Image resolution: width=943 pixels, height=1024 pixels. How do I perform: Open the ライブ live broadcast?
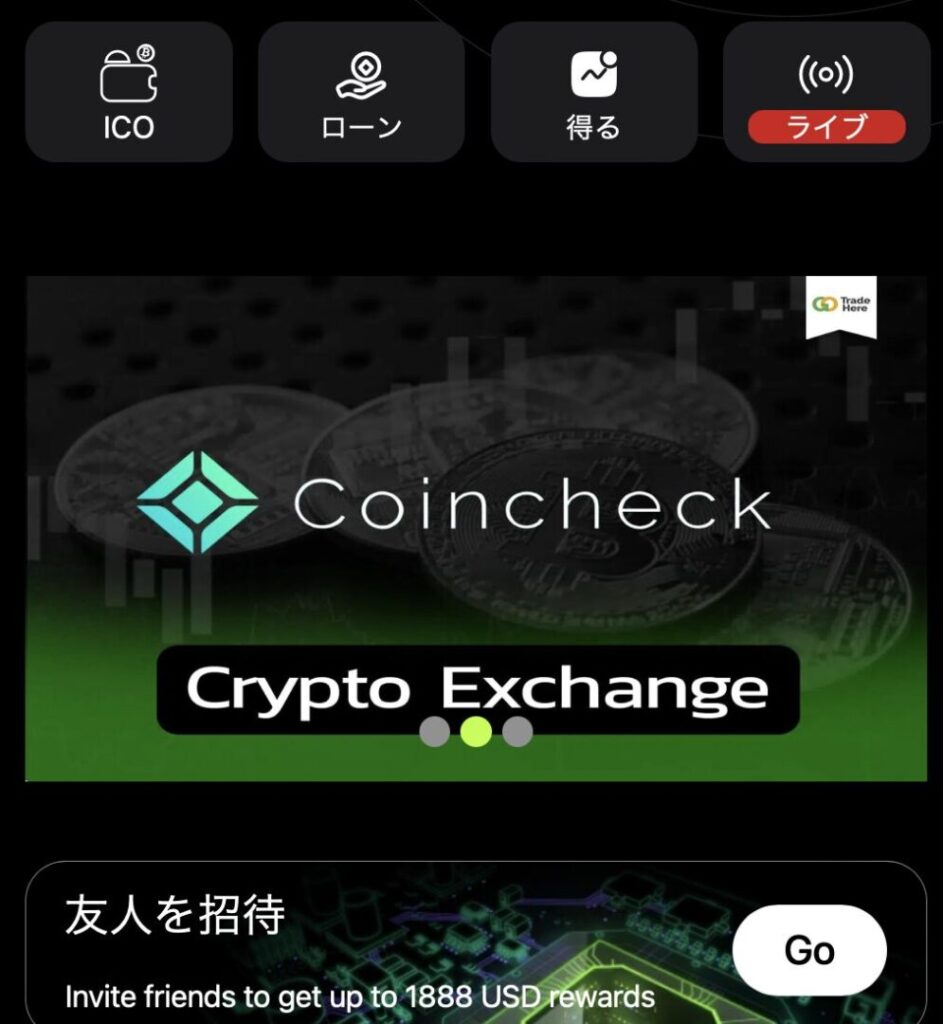(826, 92)
